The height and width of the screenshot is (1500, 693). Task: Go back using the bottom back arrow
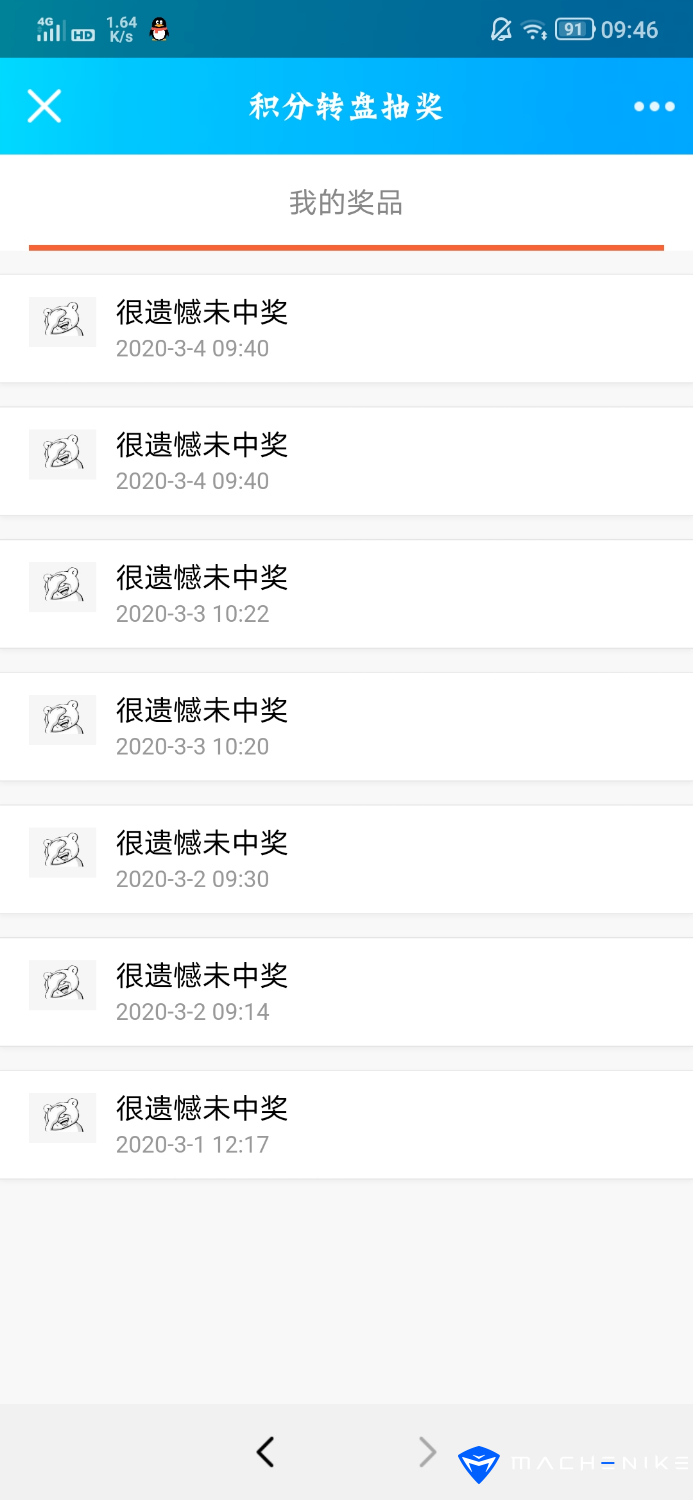click(x=265, y=1452)
